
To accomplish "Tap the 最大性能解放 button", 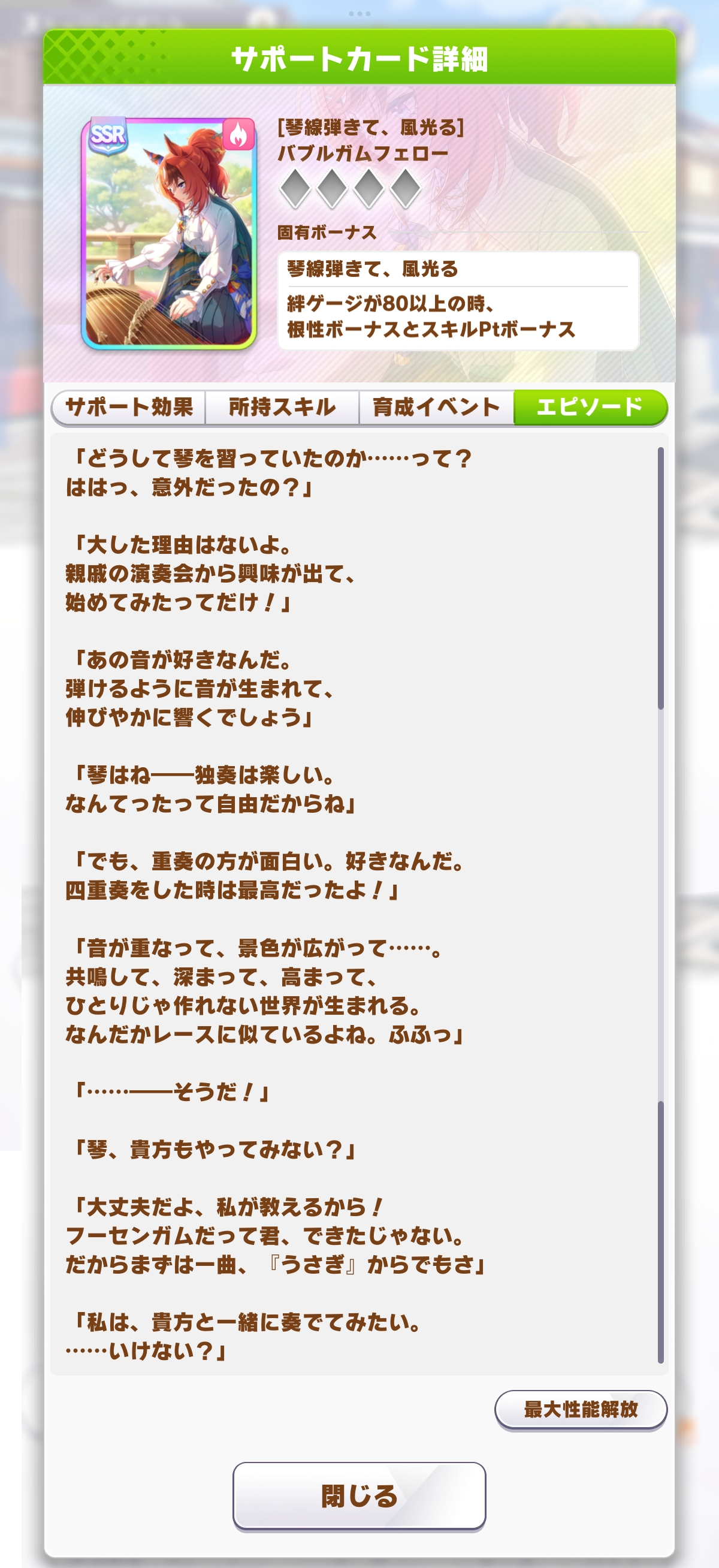I will click(x=581, y=1410).
